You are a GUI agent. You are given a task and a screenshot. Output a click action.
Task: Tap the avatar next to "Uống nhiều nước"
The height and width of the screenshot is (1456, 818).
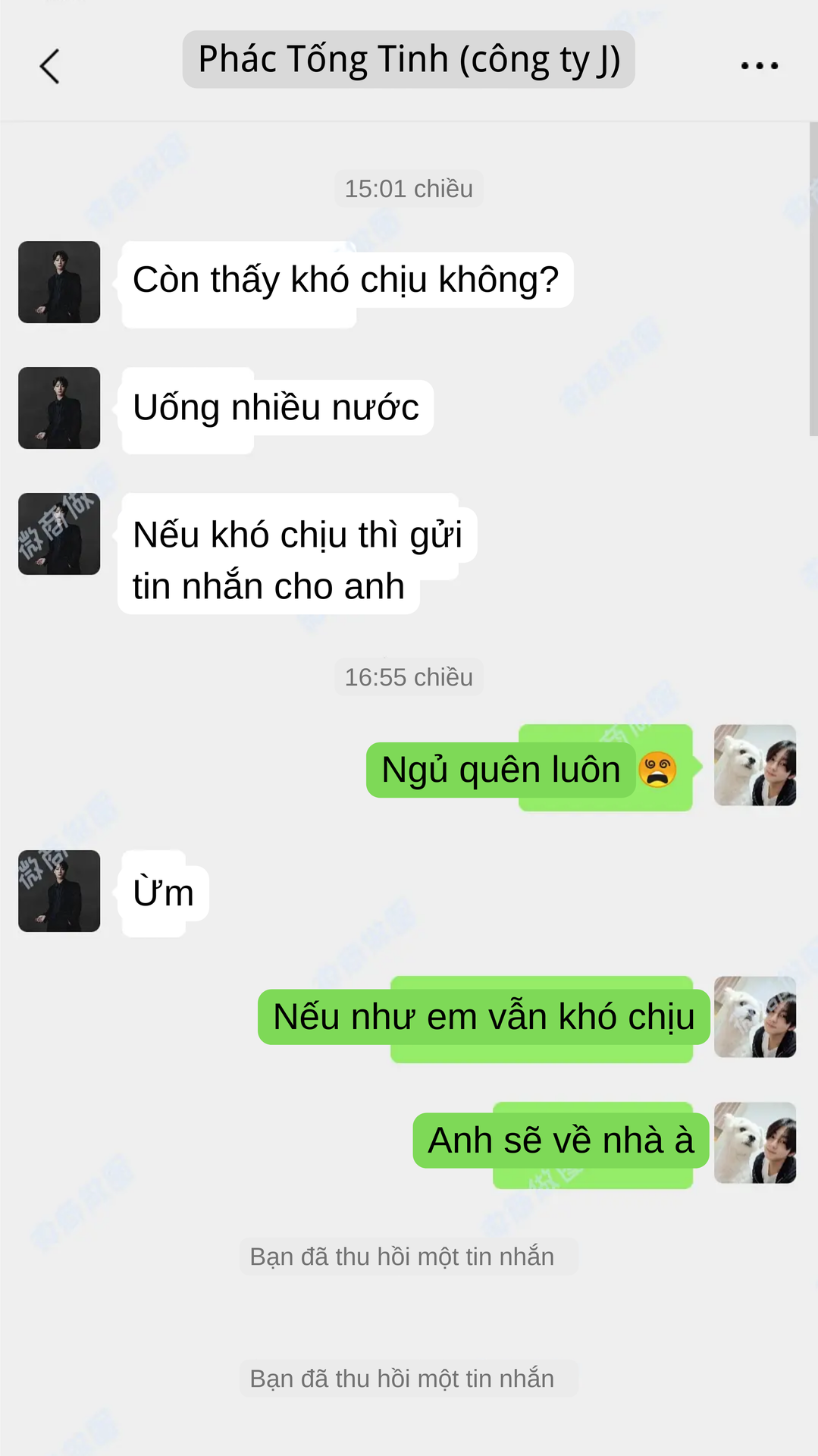59,408
